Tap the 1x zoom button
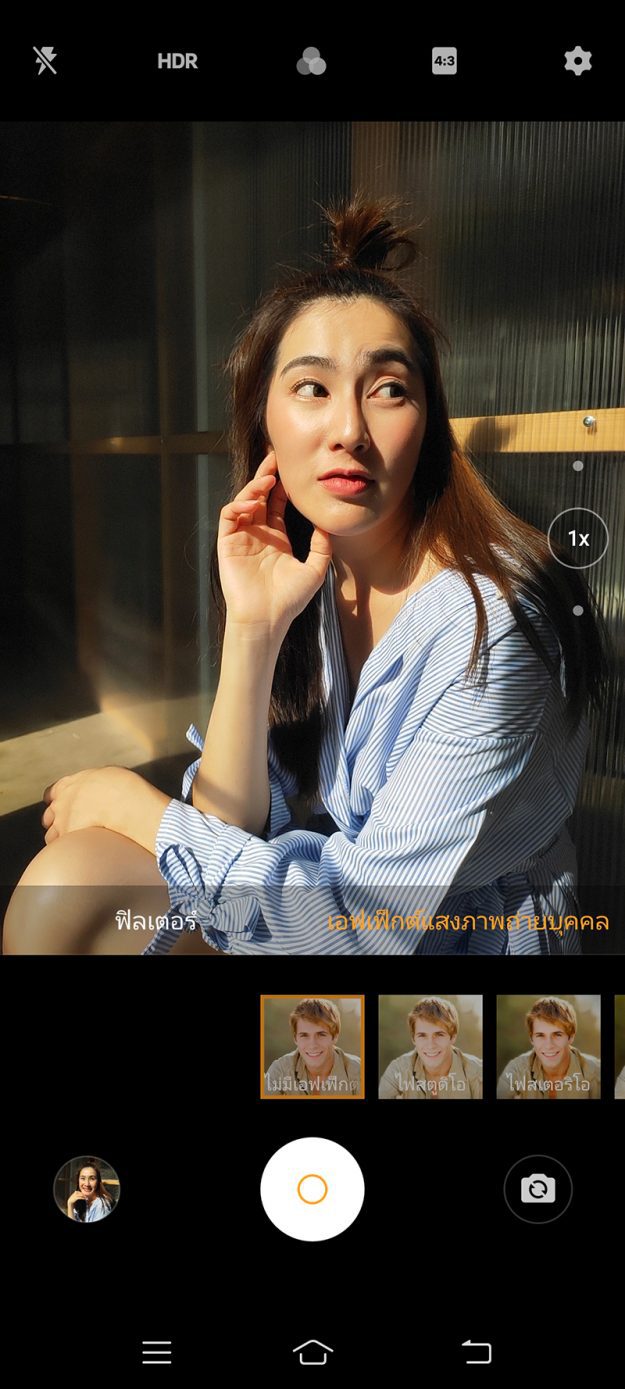This screenshot has height=1389, width=625. 577,538
